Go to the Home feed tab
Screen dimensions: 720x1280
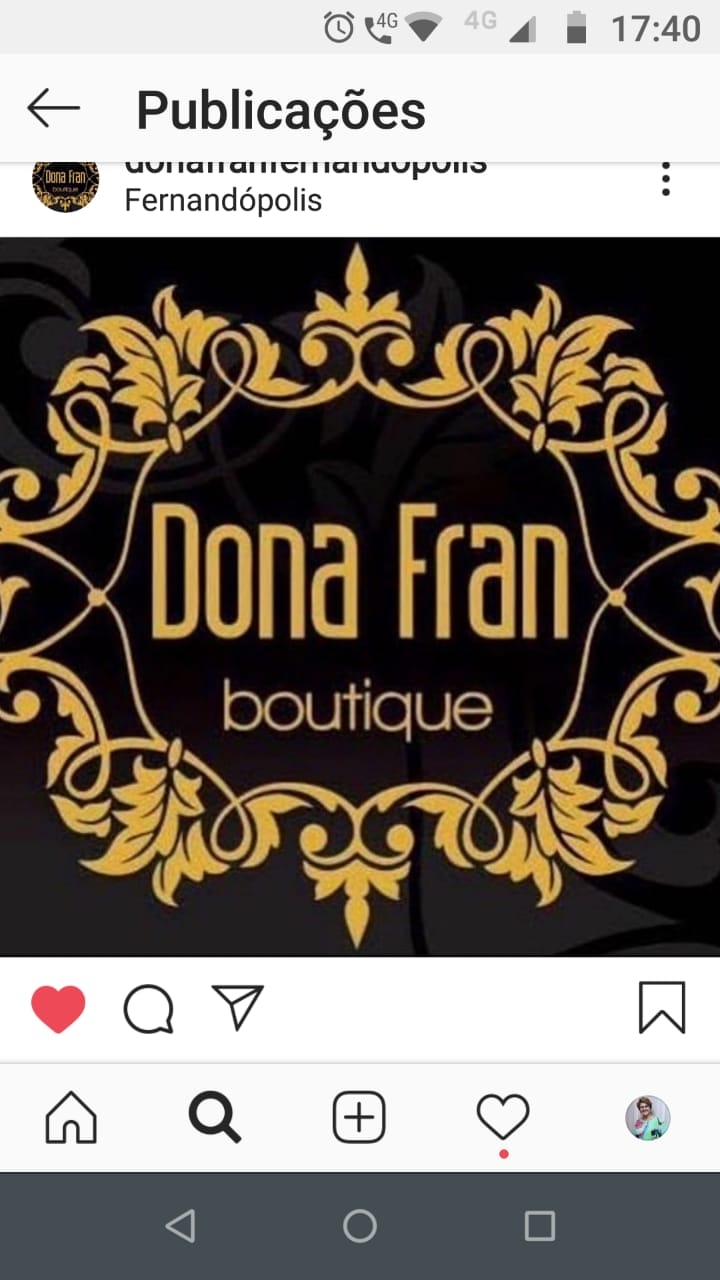pos(71,1117)
